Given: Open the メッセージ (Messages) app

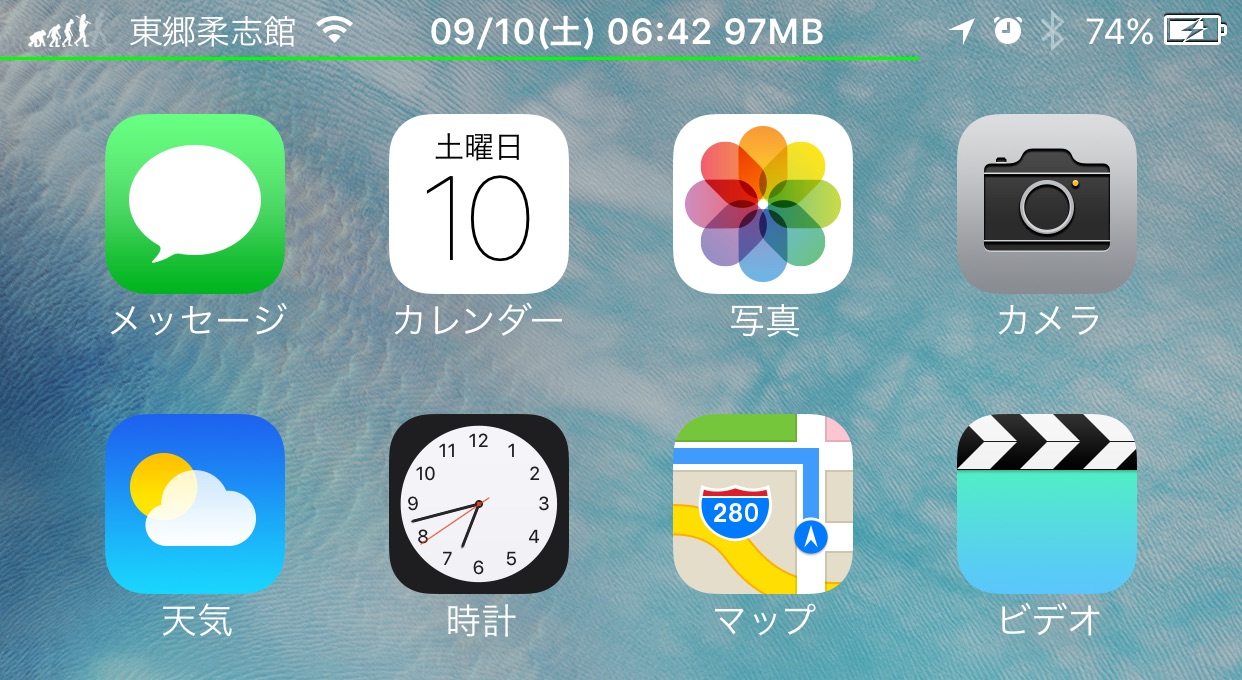Looking at the screenshot, I should pyautogui.click(x=195, y=204).
